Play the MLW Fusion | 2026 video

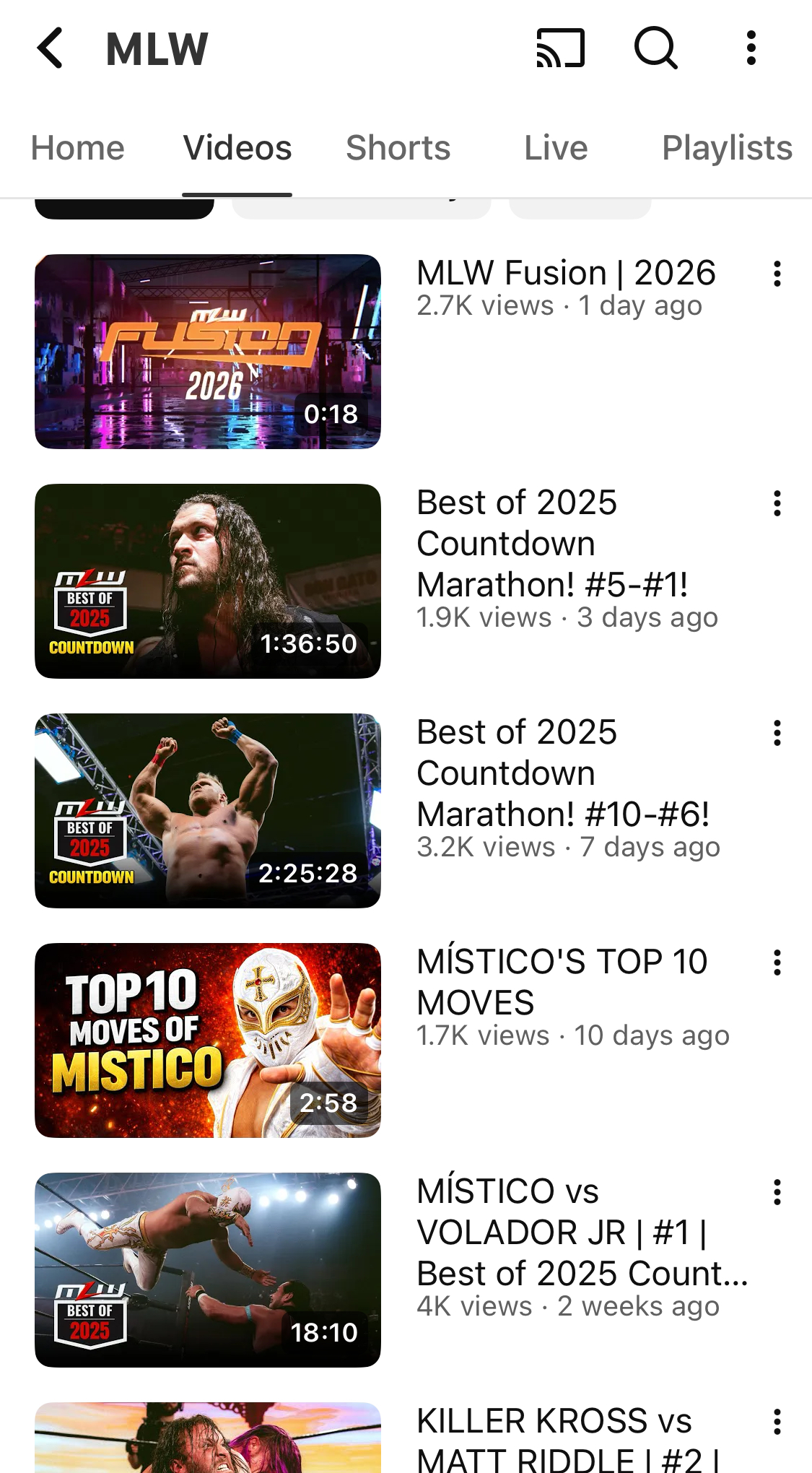[x=208, y=352]
